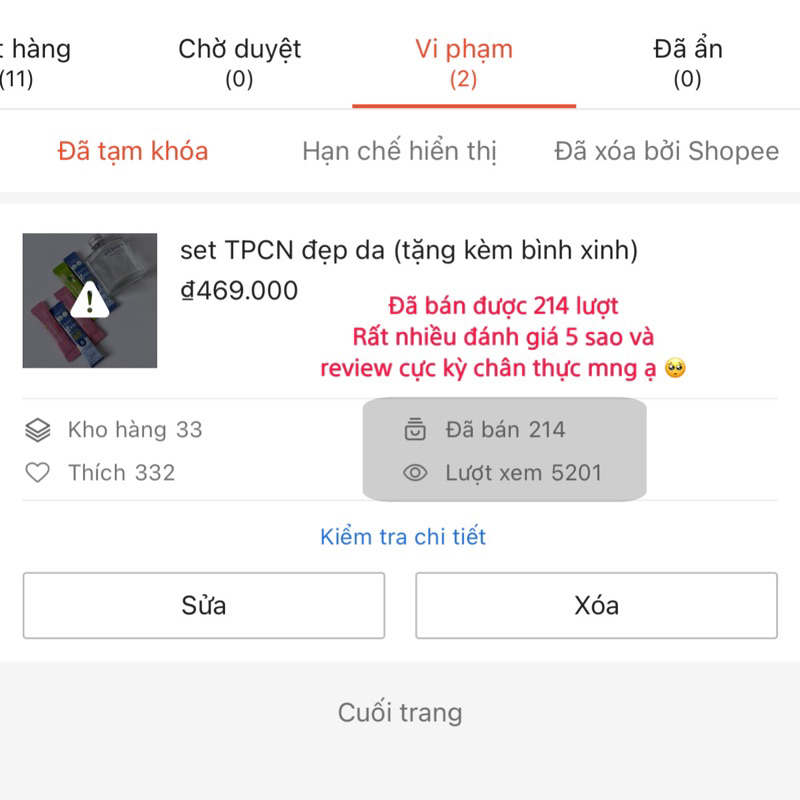Open the set TPCN đẹp da product
Screen dimensions: 800x800
tap(408, 250)
